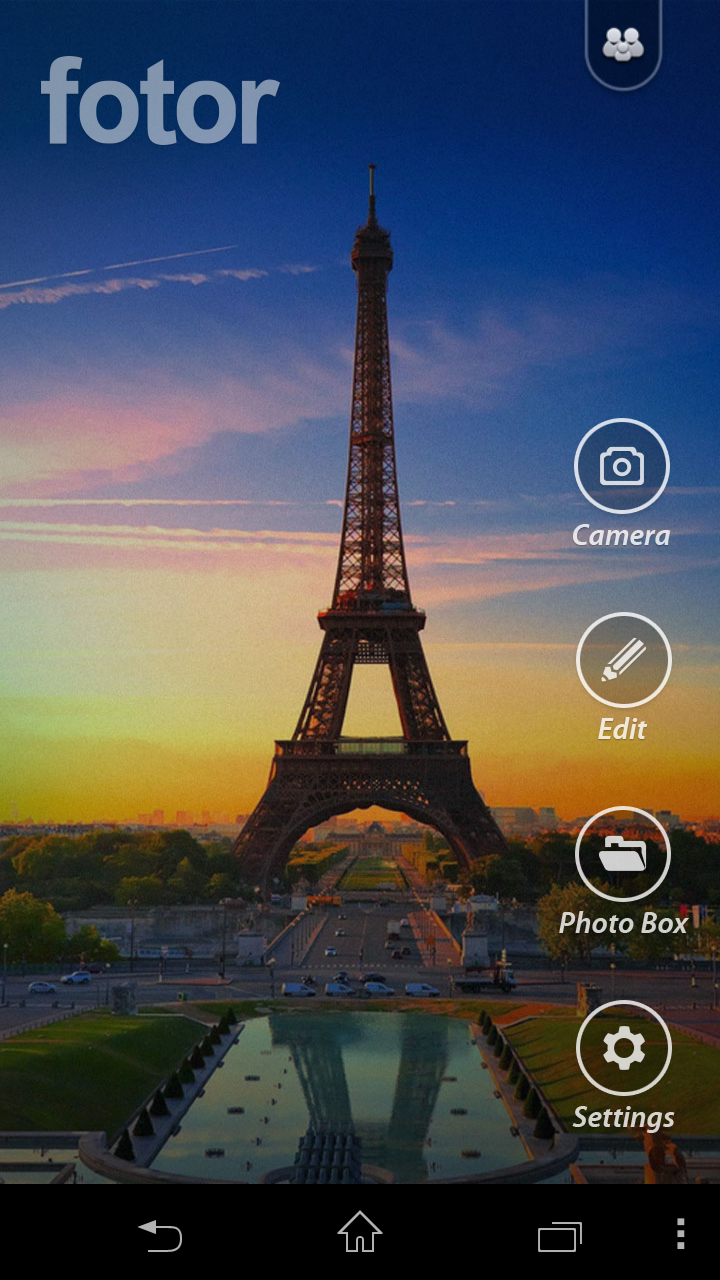
Task: Open the community people icon
Action: coord(623,44)
